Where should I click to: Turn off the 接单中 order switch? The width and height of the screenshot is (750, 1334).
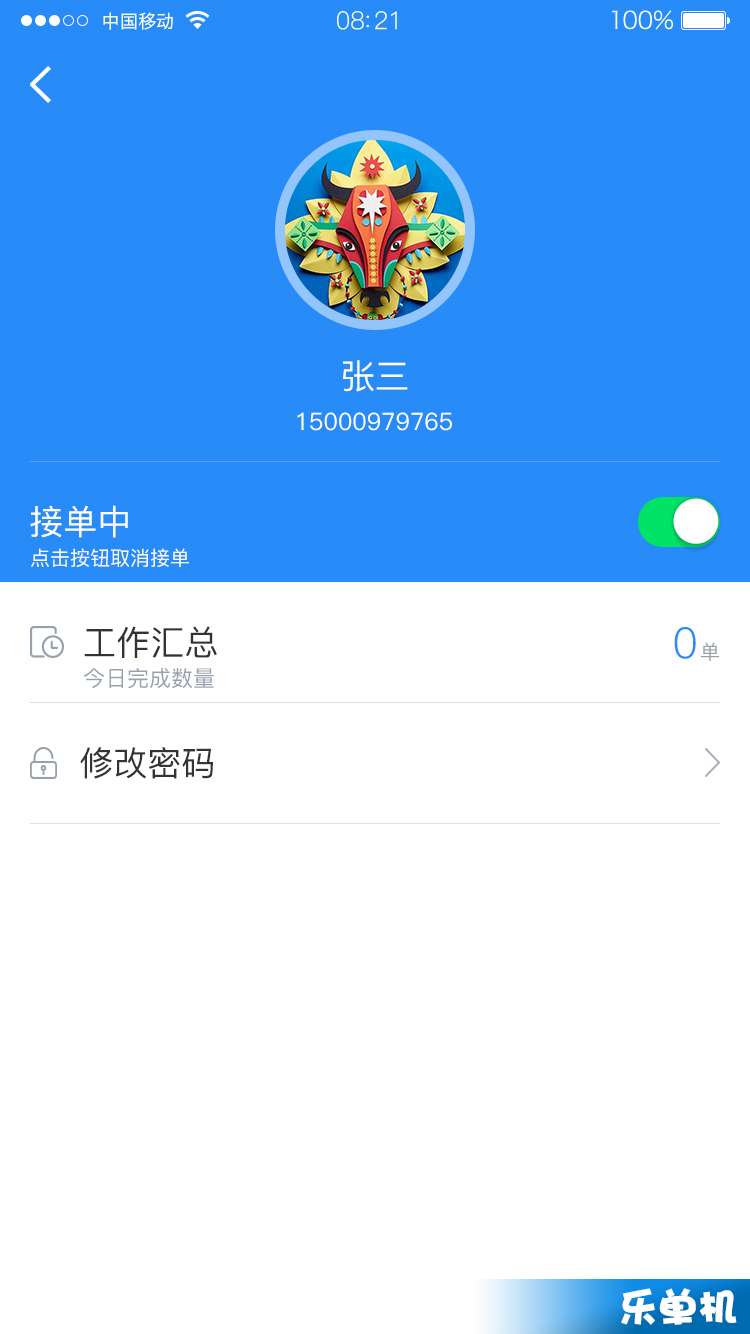679,522
